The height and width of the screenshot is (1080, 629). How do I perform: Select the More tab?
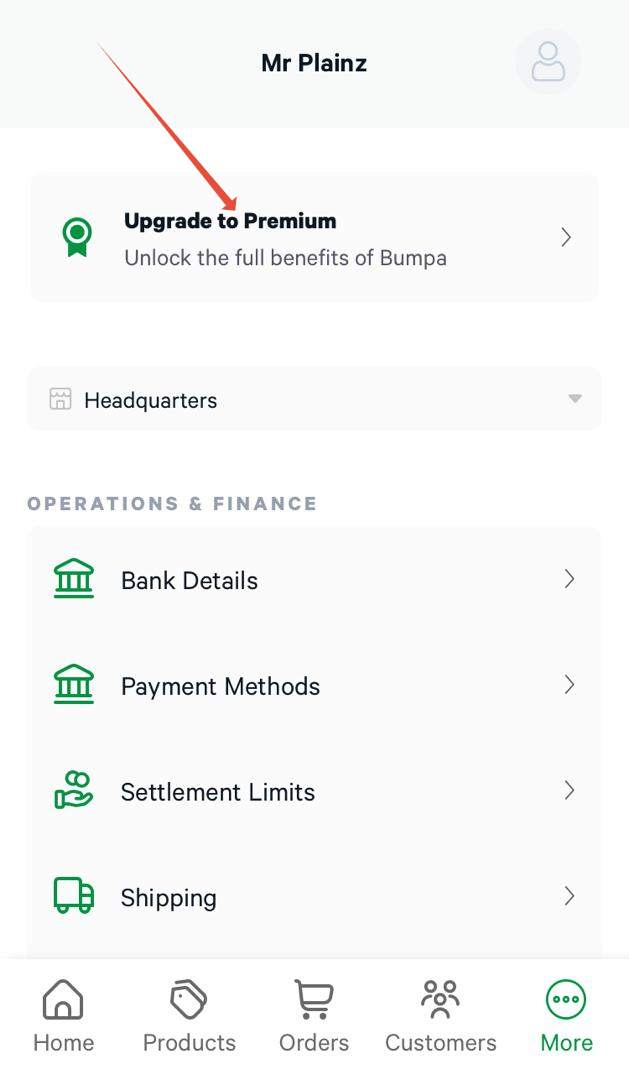[x=566, y=1016]
